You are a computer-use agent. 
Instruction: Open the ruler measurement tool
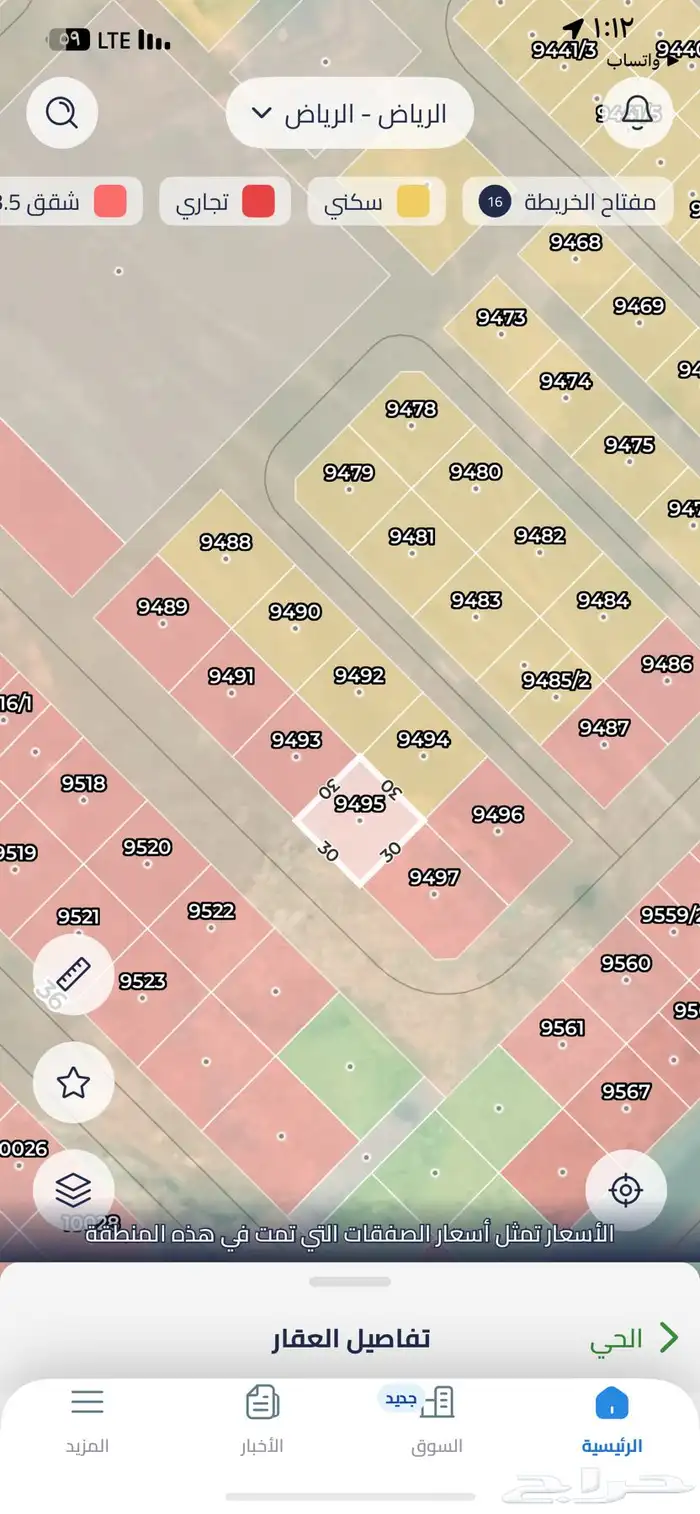(73, 974)
